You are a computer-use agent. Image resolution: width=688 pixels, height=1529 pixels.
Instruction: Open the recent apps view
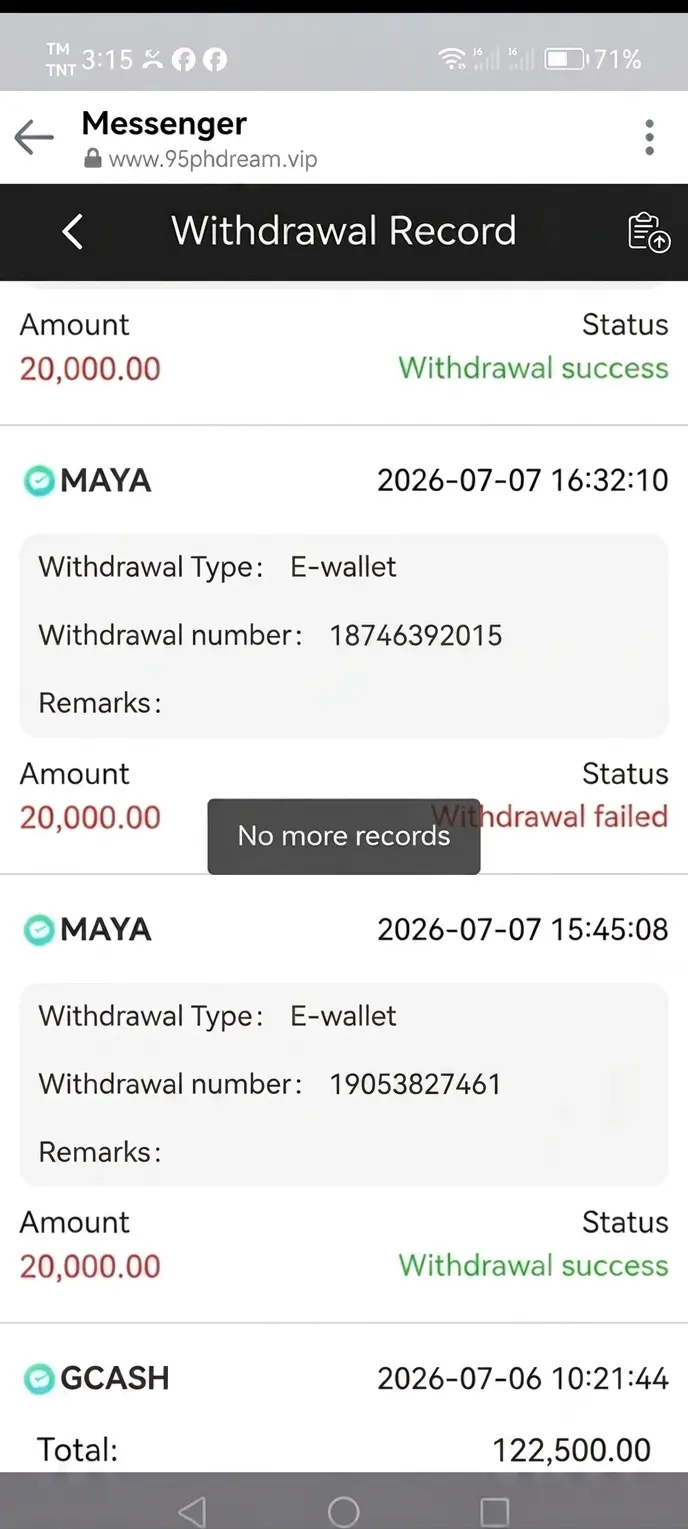(494, 1511)
